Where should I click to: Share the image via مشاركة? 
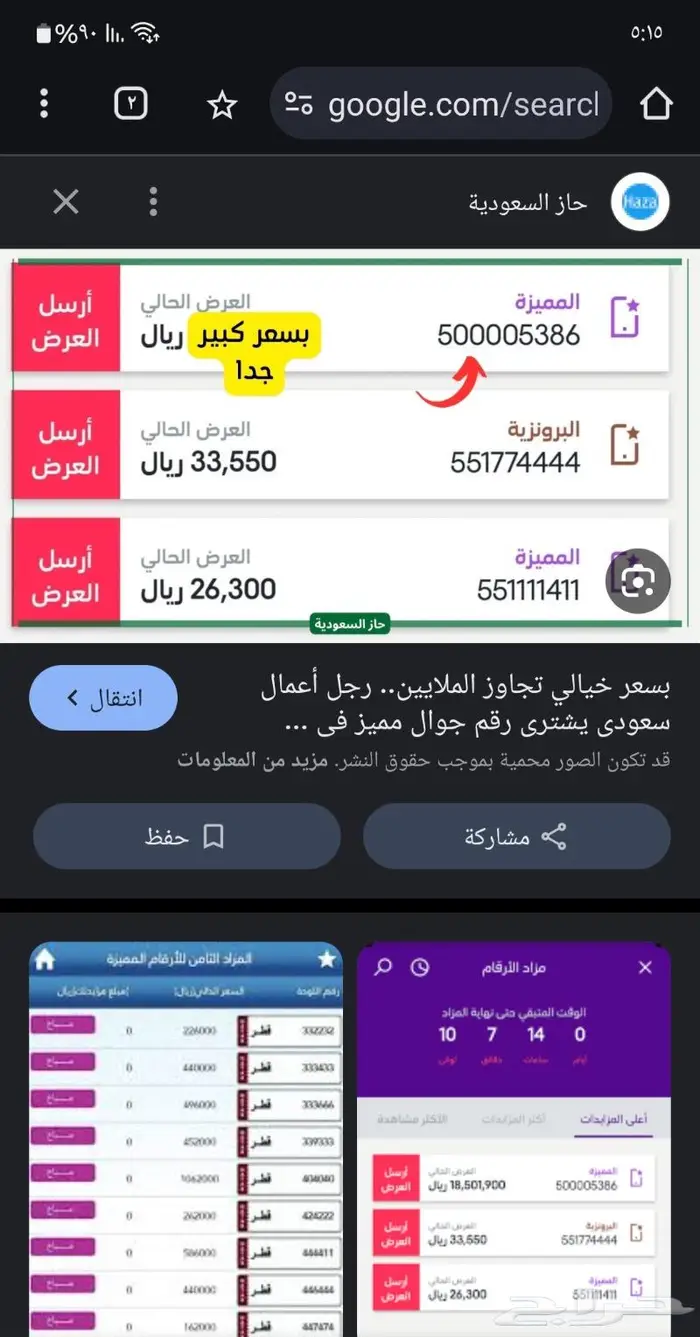516,836
